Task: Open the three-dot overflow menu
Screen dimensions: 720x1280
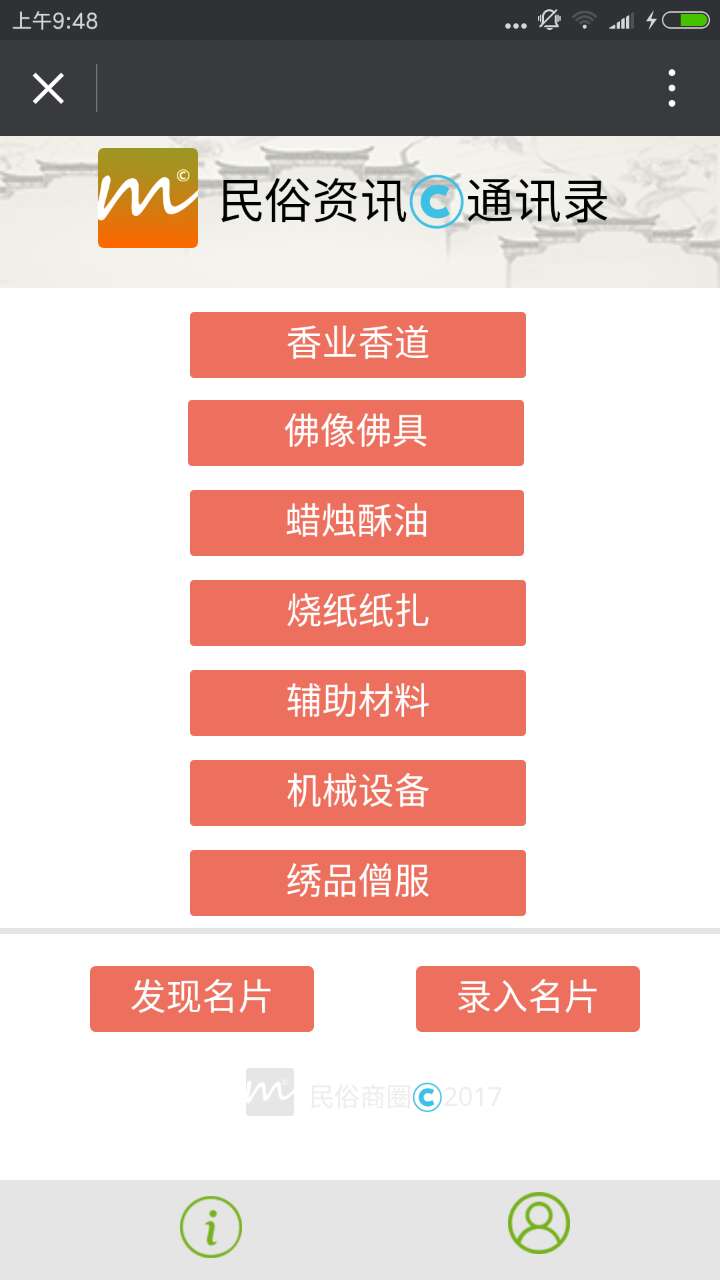Action: coord(672,88)
